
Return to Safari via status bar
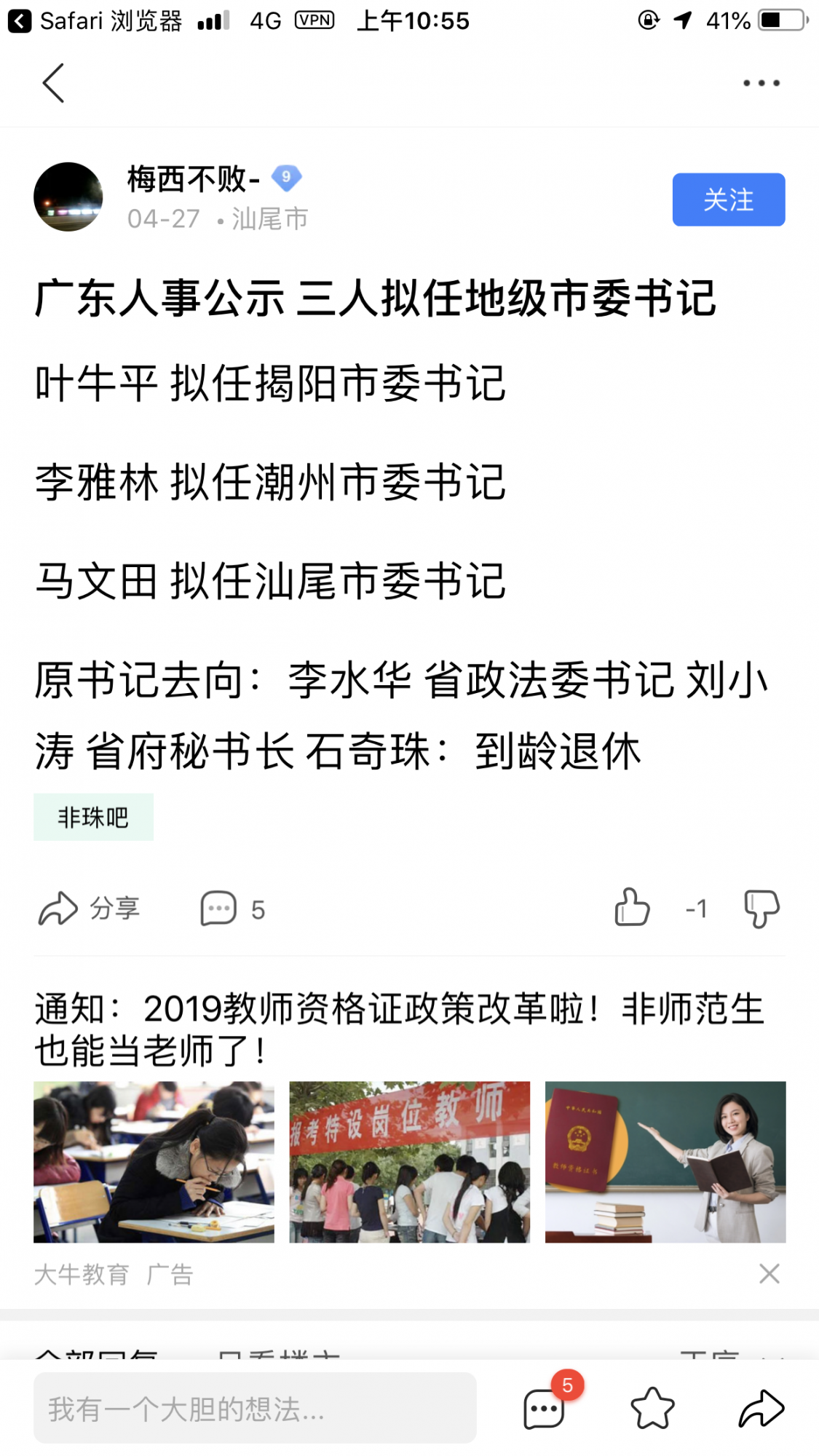point(95,20)
